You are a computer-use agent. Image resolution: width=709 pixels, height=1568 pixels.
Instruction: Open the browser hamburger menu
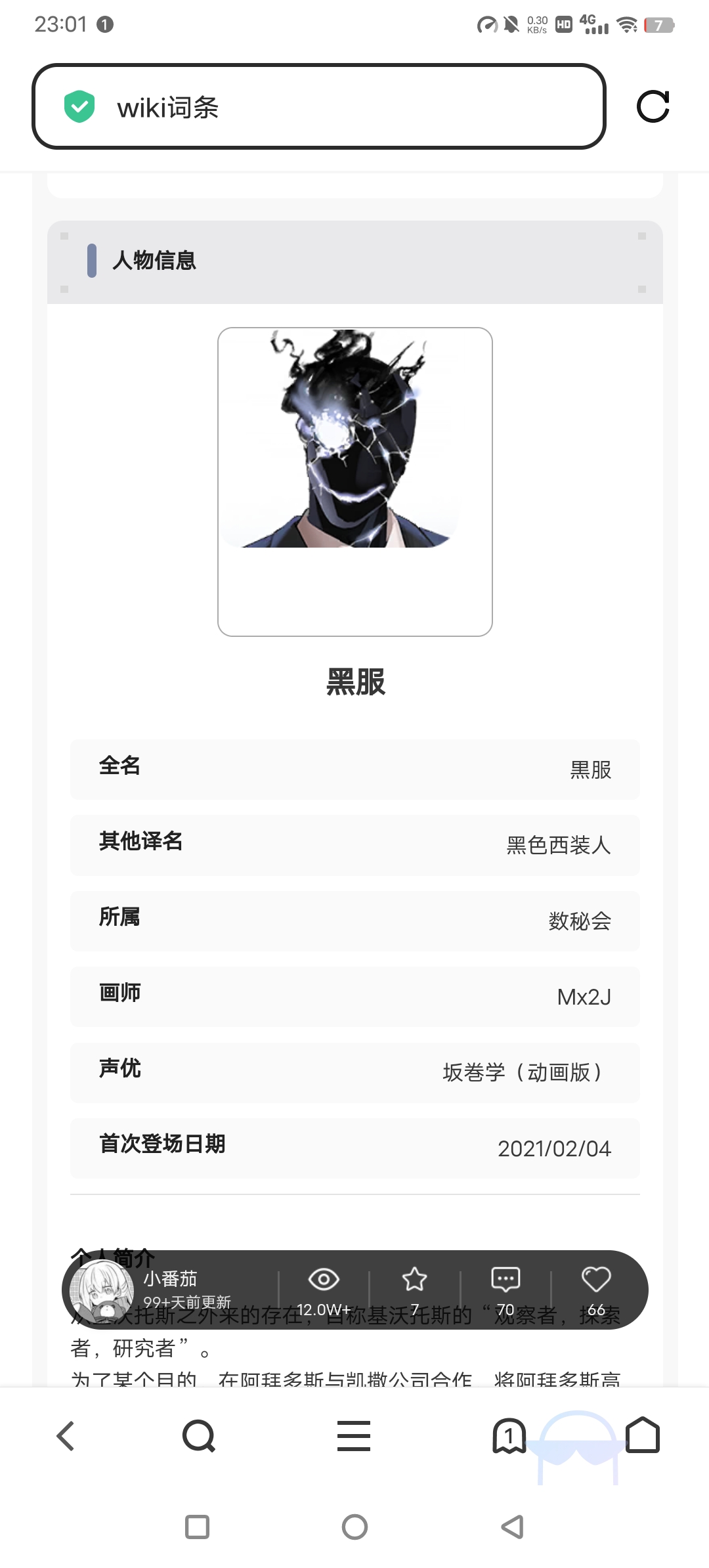click(x=354, y=1436)
